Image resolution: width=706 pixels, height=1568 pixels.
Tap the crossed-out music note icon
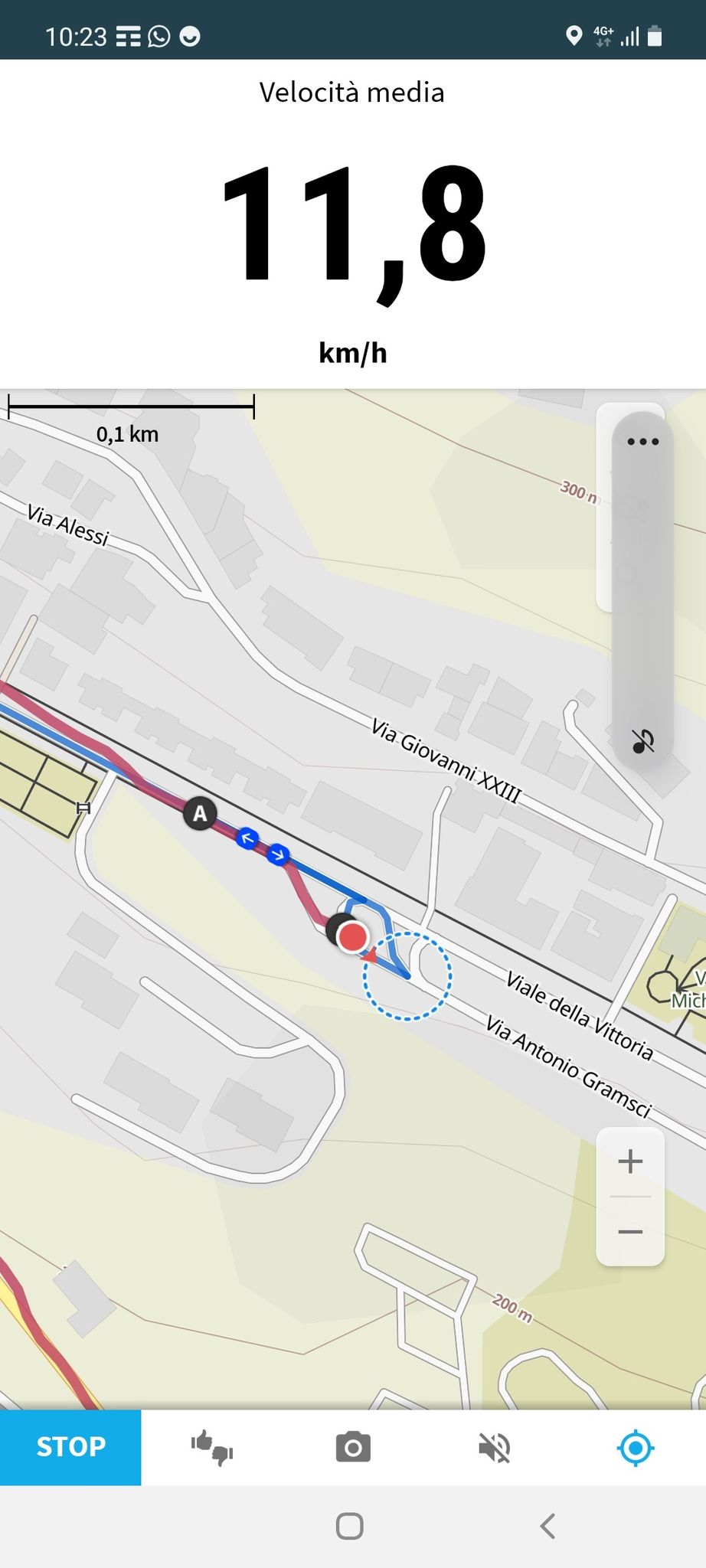pos(642,740)
